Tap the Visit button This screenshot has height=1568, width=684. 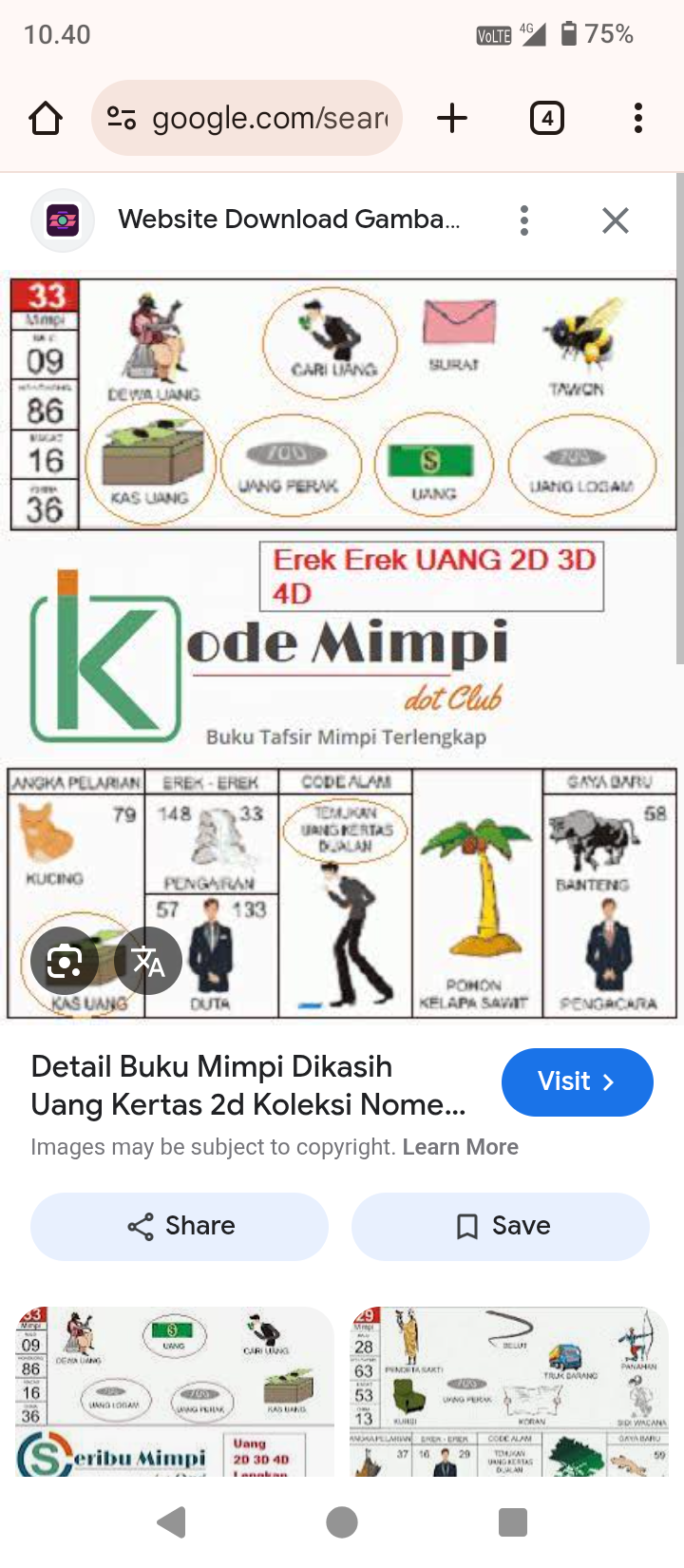[577, 1081]
